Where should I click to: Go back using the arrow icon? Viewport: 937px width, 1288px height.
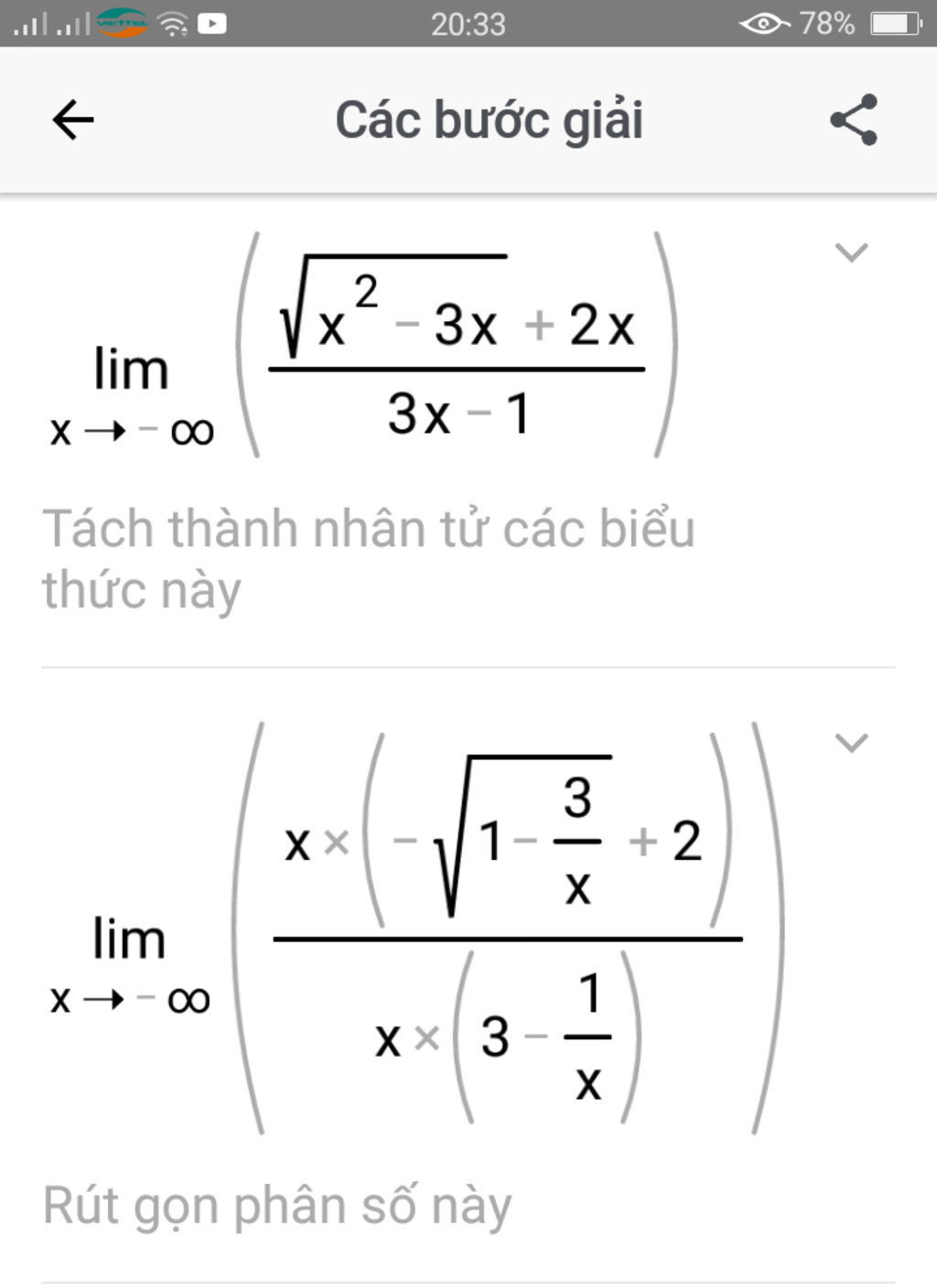(73, 120)
